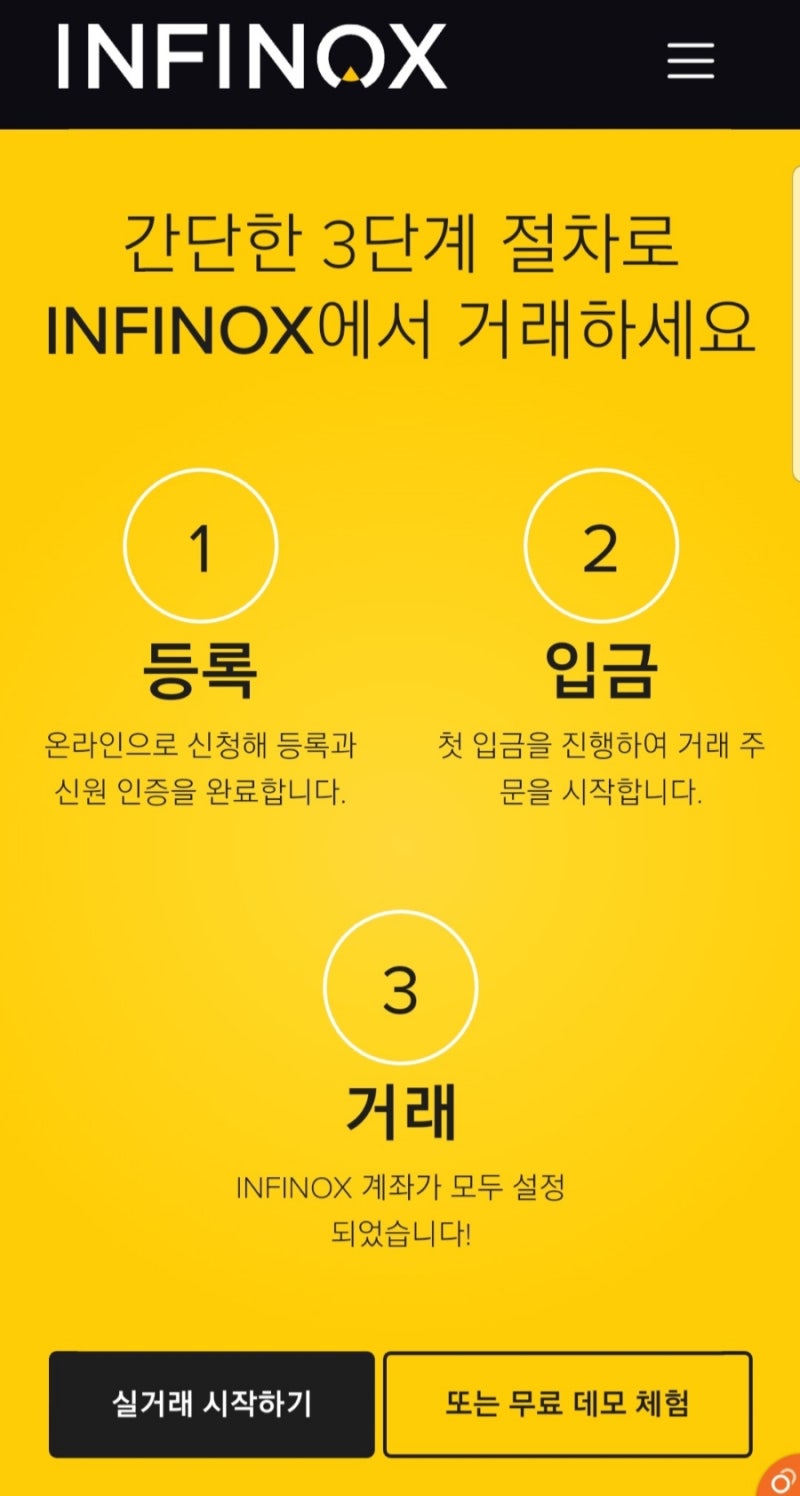Click the INFINOX logo
This screenshot has width=800, height=1496.
tap(248, 60)
